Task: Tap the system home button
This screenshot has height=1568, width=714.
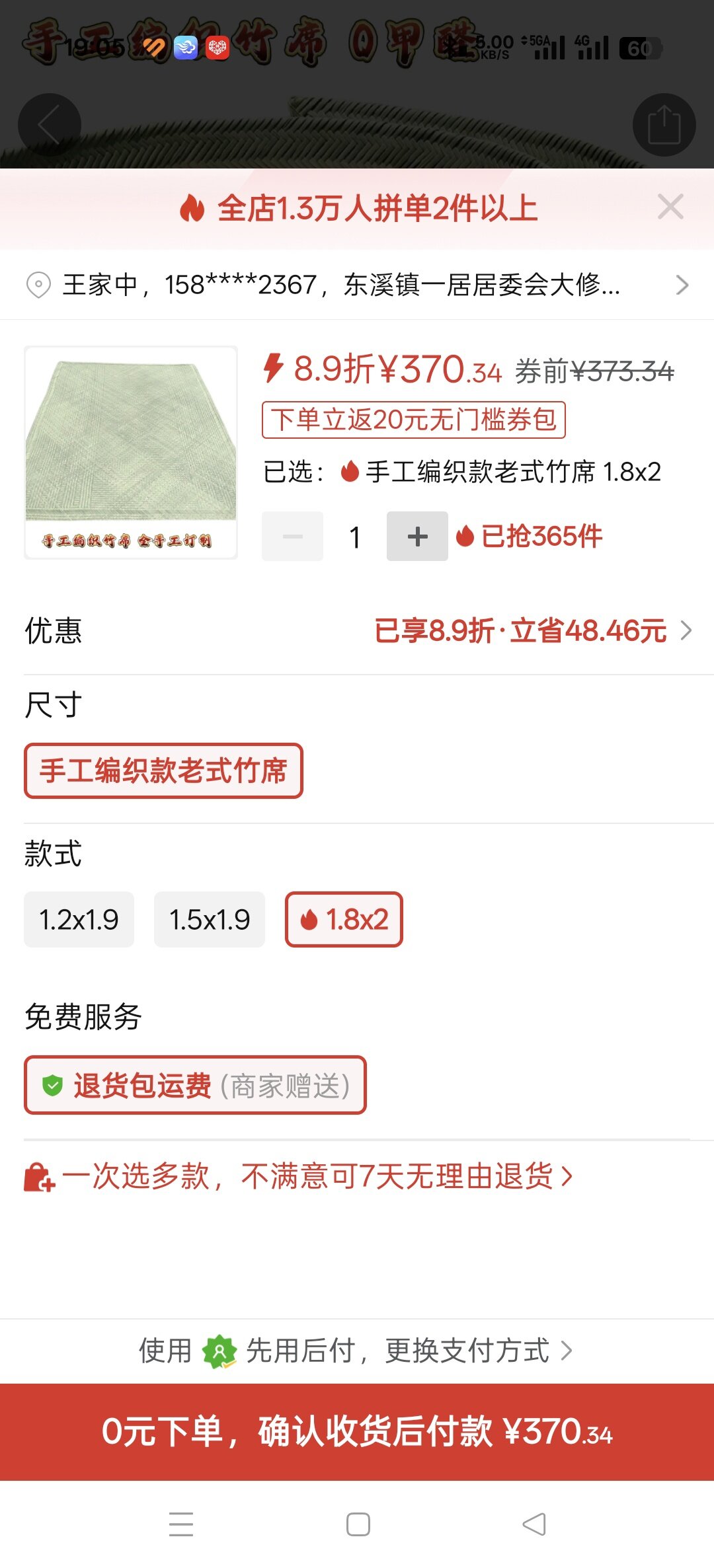Action: pyautogui.click(x=358, y=1524)
